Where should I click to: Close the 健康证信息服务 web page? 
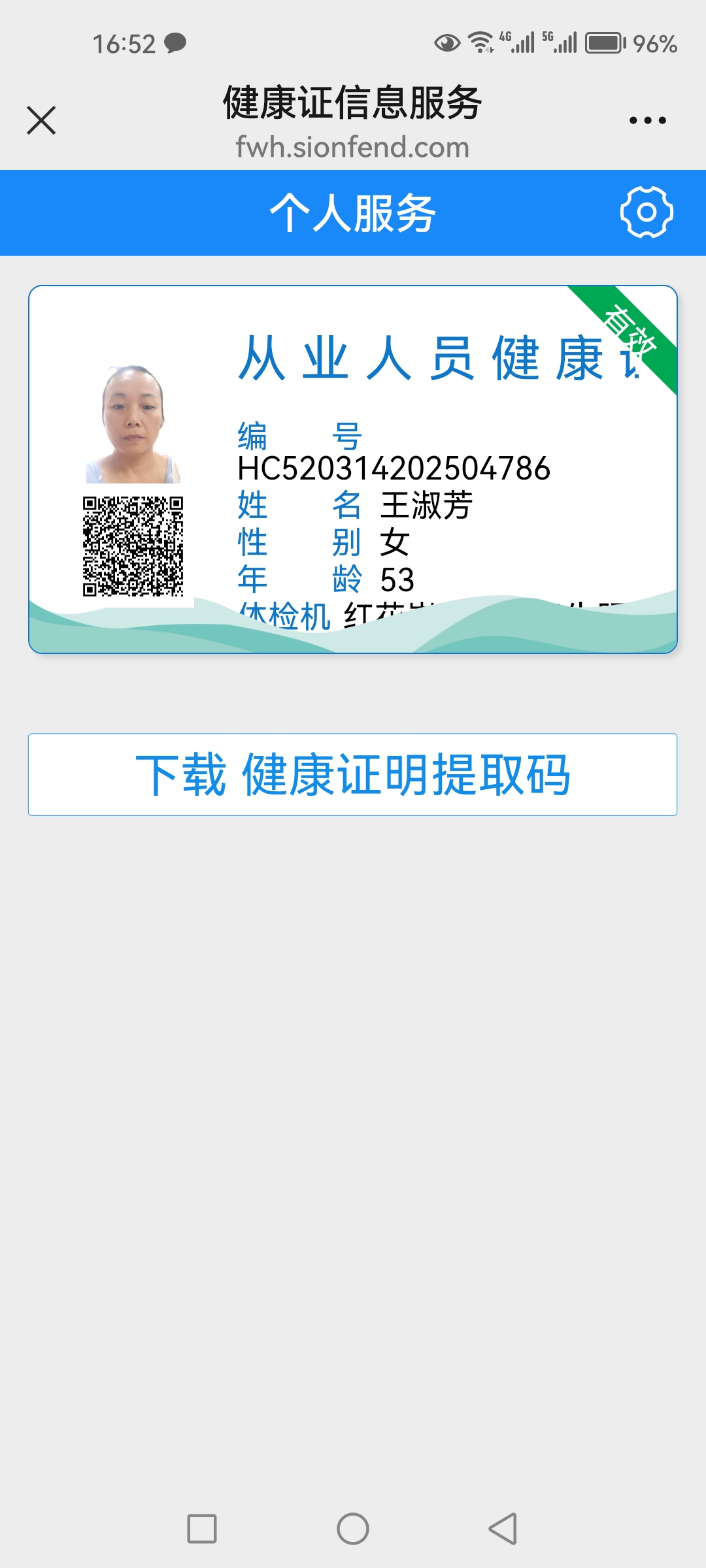(41, 120)
